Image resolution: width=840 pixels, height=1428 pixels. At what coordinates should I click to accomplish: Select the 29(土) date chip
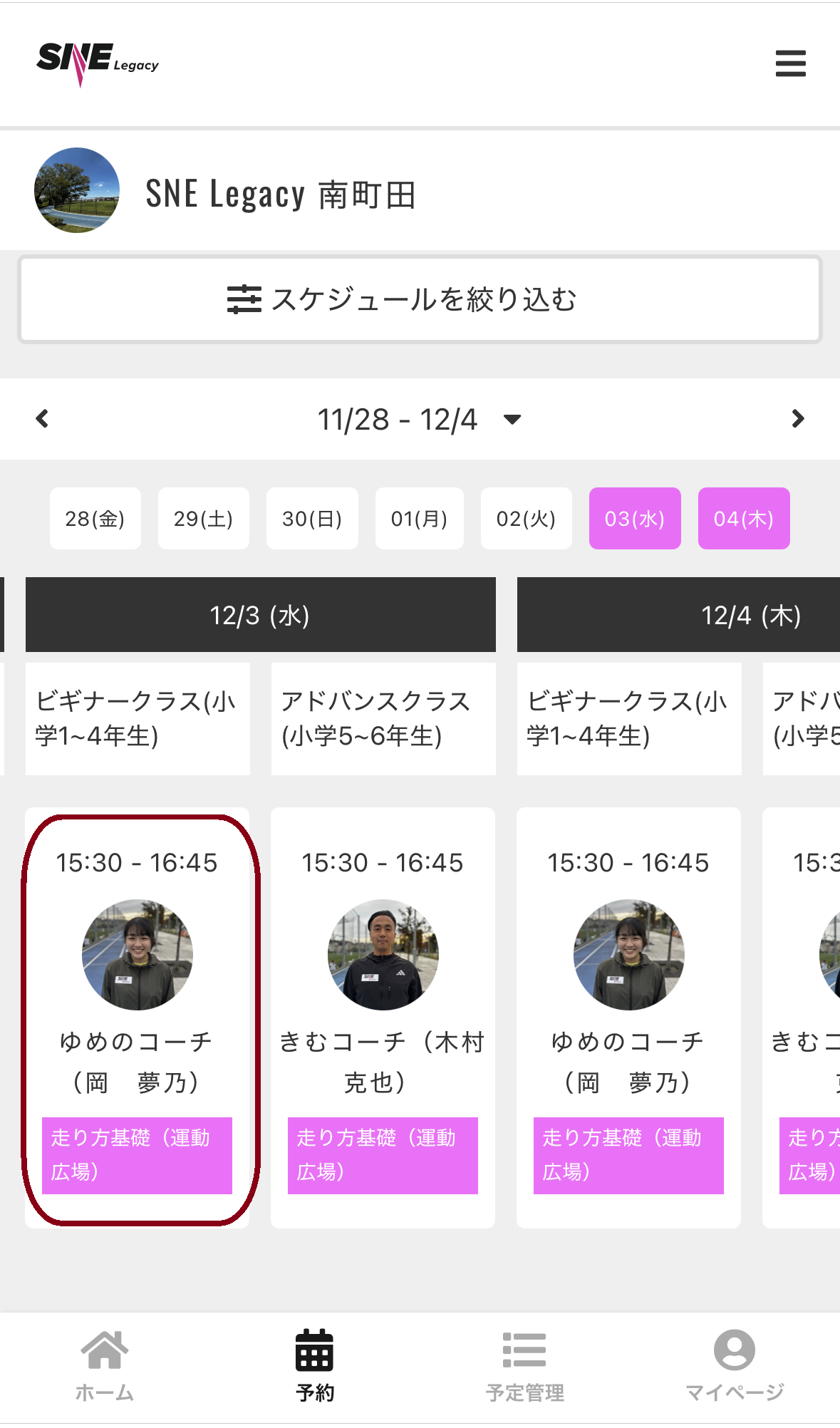[x=204, y=518]
